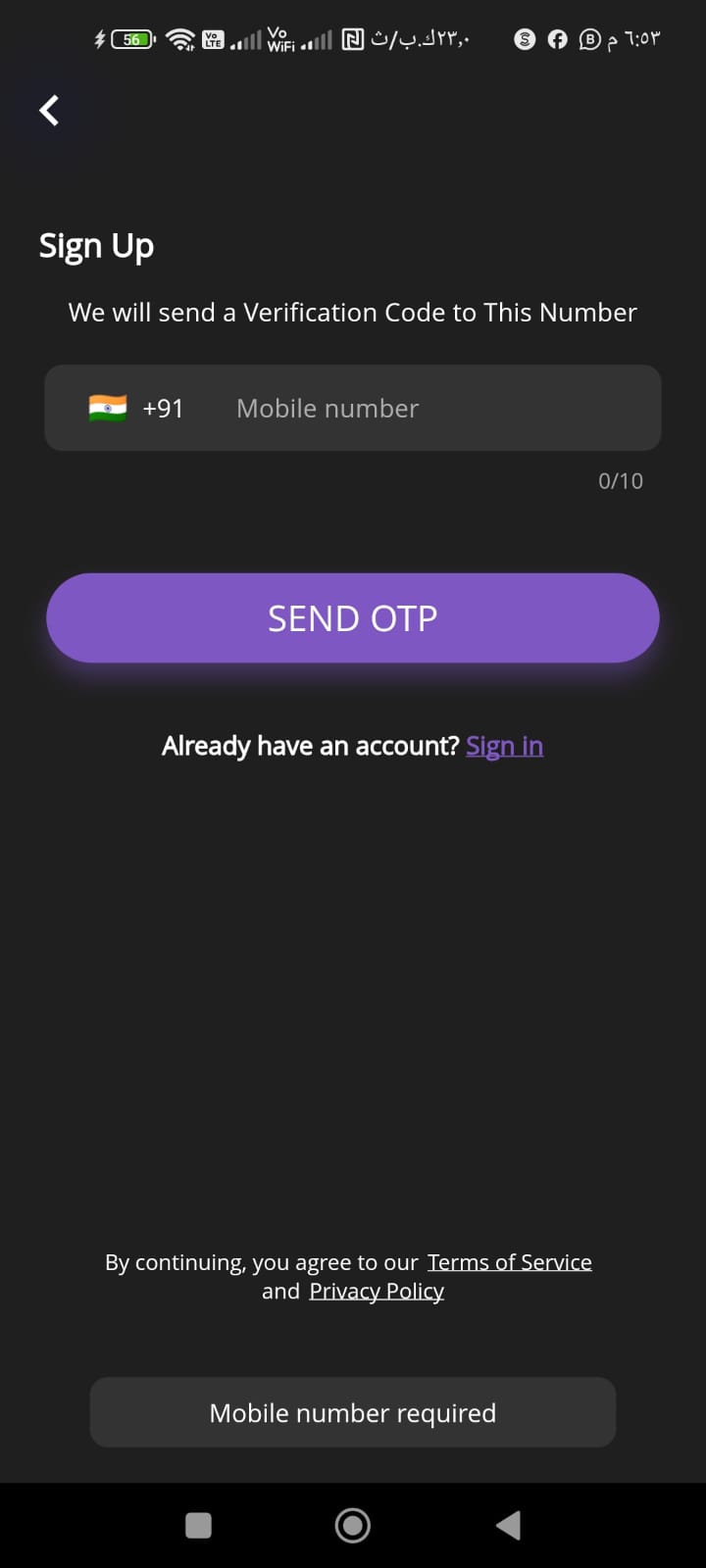Open the Sign in link

click(504, 746)
